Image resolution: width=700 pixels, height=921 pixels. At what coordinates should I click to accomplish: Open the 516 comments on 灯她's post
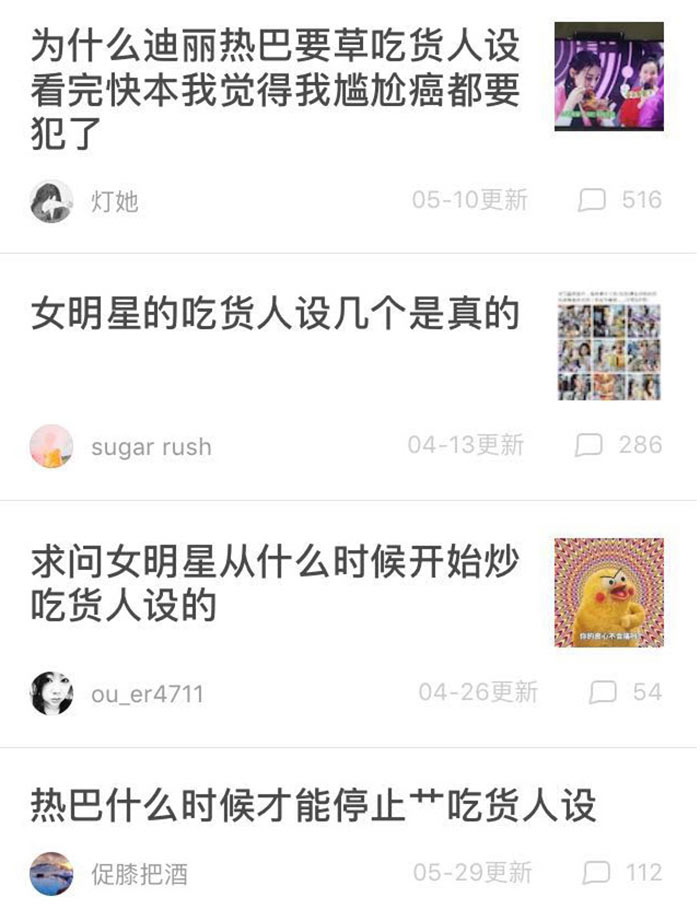click(621, 200)
